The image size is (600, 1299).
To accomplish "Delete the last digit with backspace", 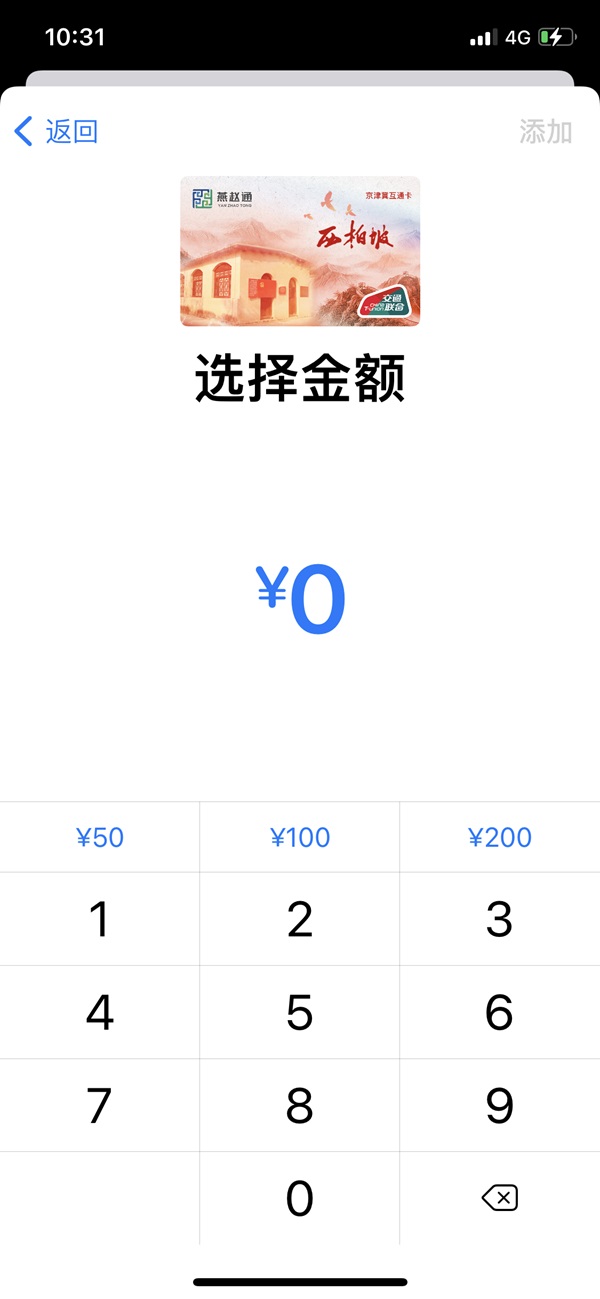I will [500, 1198].
